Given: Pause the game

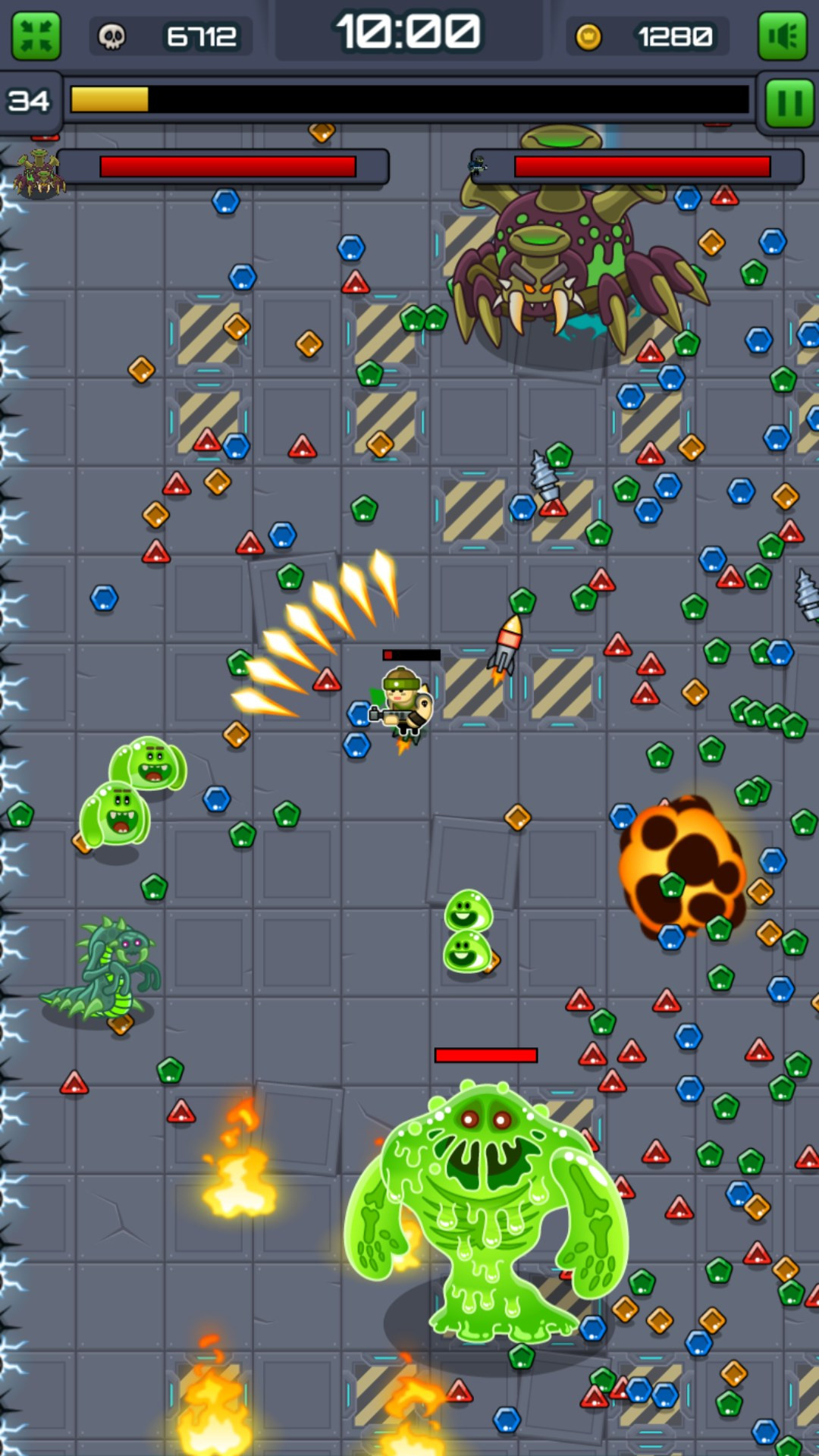Looking at the screenshot, I should click(x=789, y=103).
